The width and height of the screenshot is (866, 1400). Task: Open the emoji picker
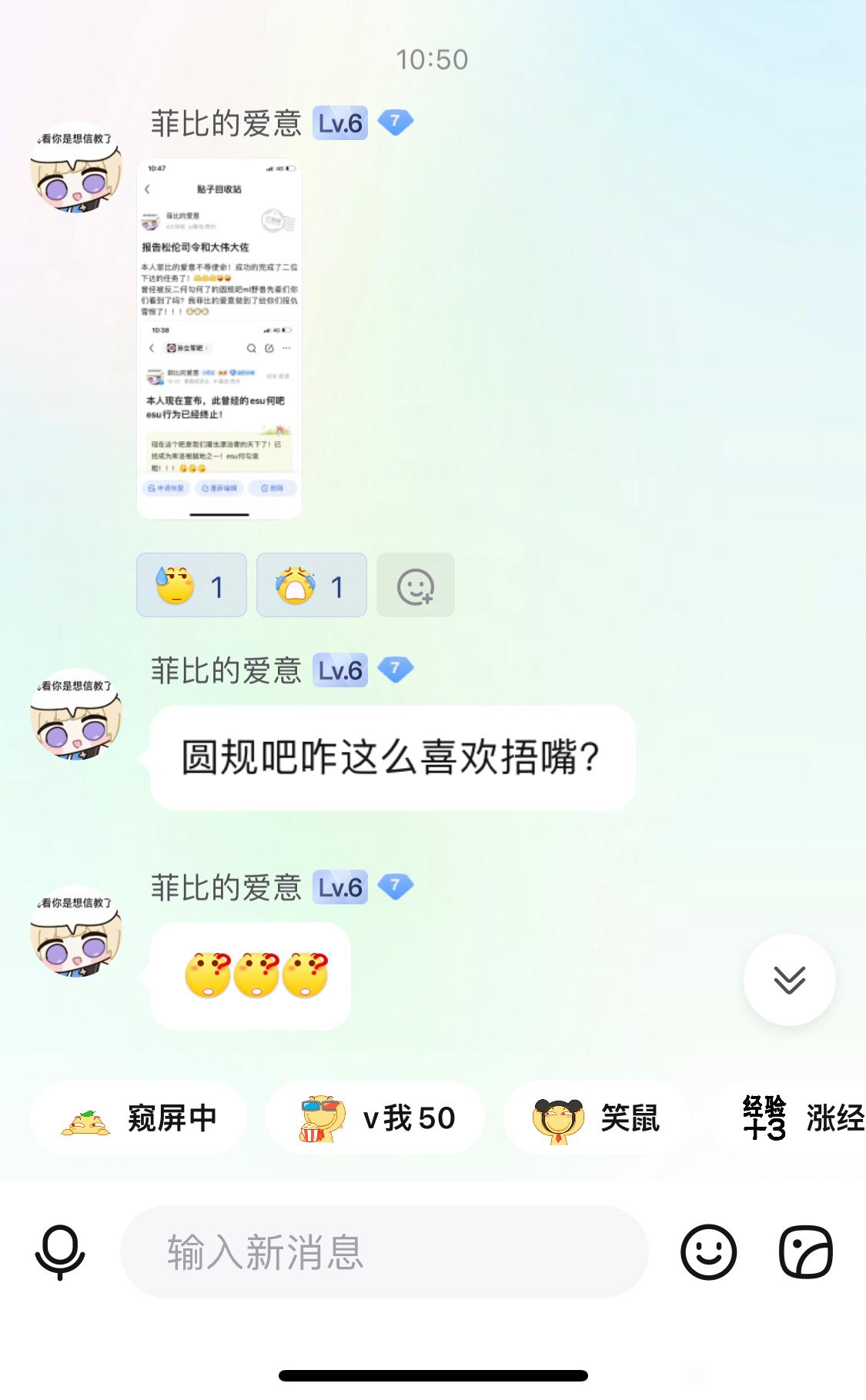[x=708, y=1252]
